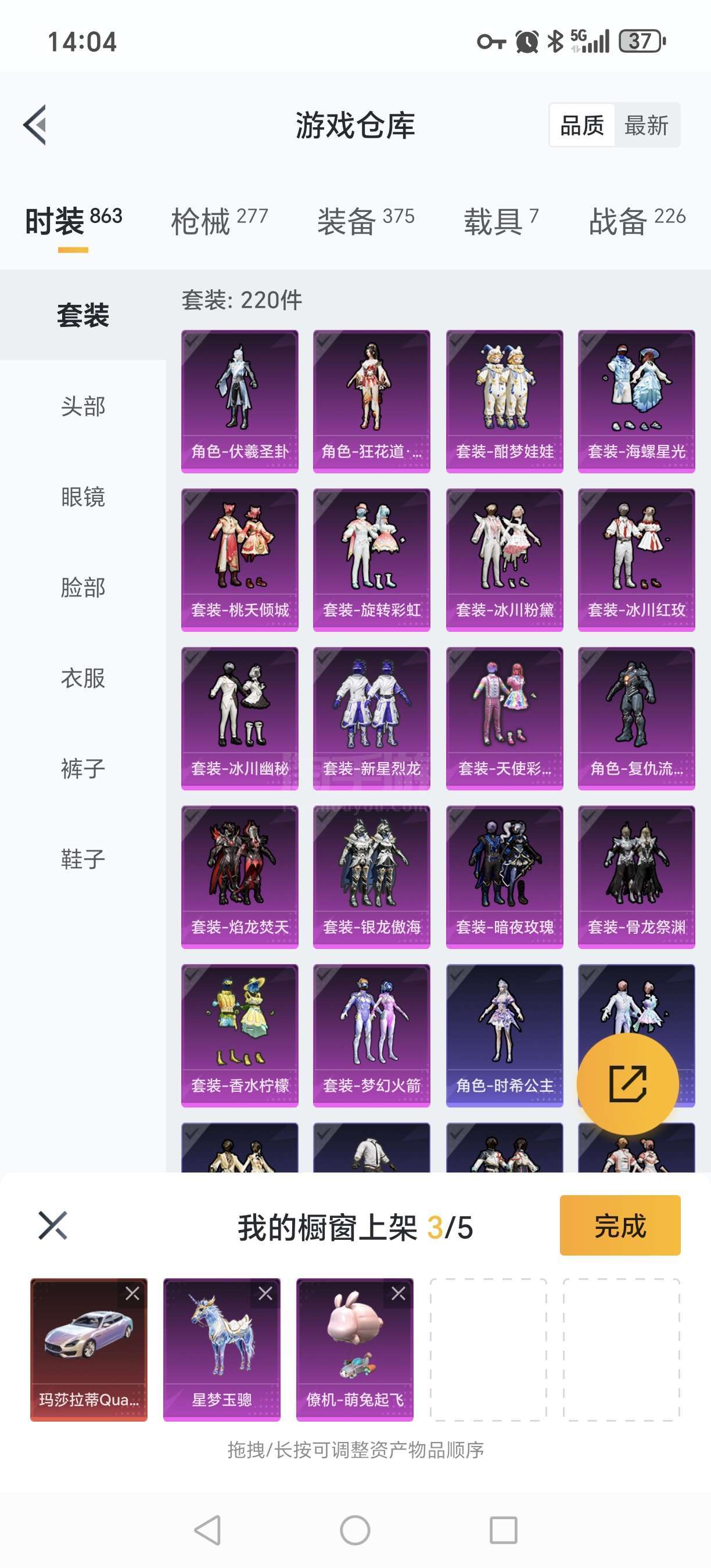711x1568 pixels.
Task: Sort items by 品质
Action: click(581, 125)
